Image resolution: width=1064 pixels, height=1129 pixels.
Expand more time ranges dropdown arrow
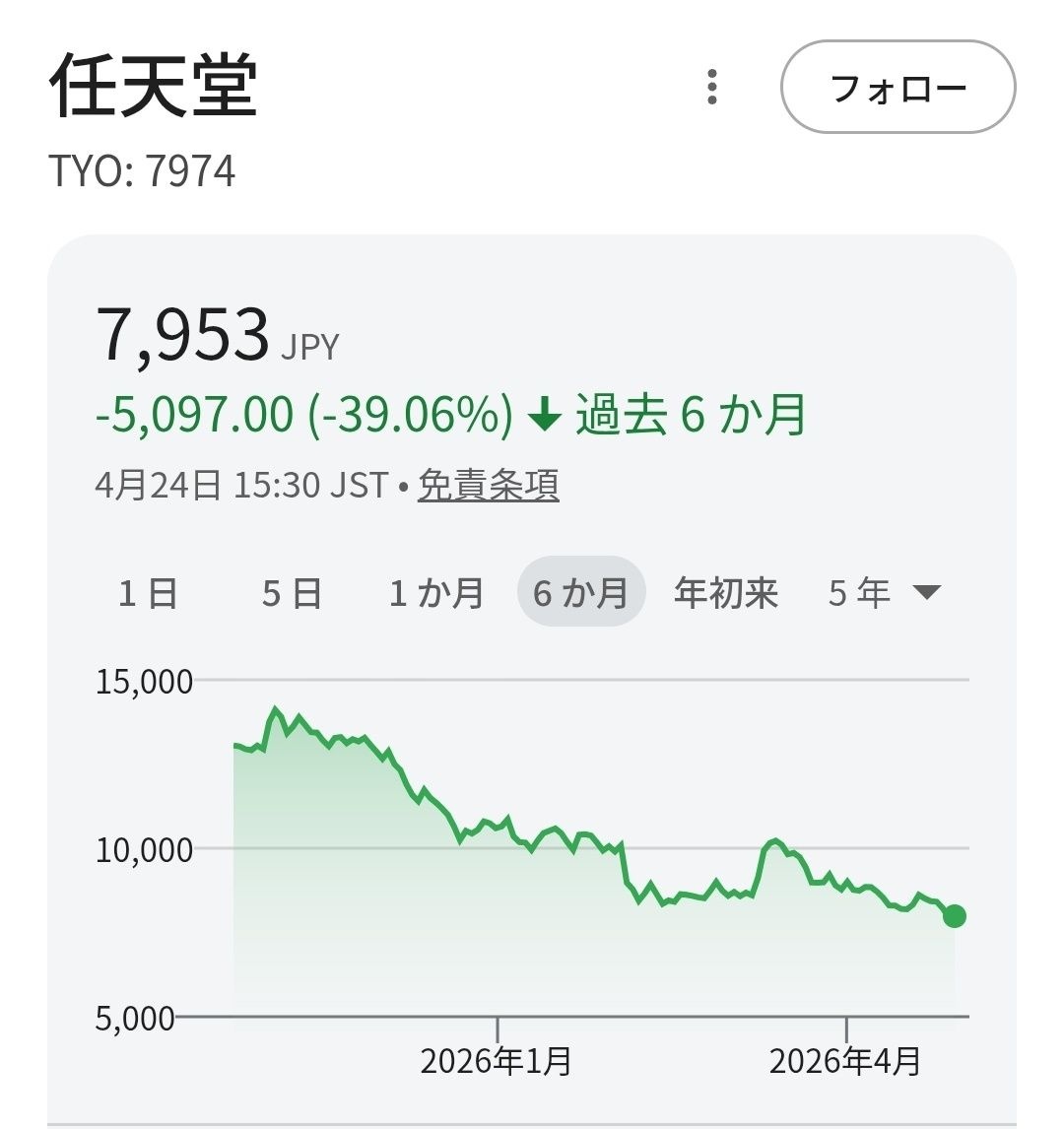(x=927, y=593)
